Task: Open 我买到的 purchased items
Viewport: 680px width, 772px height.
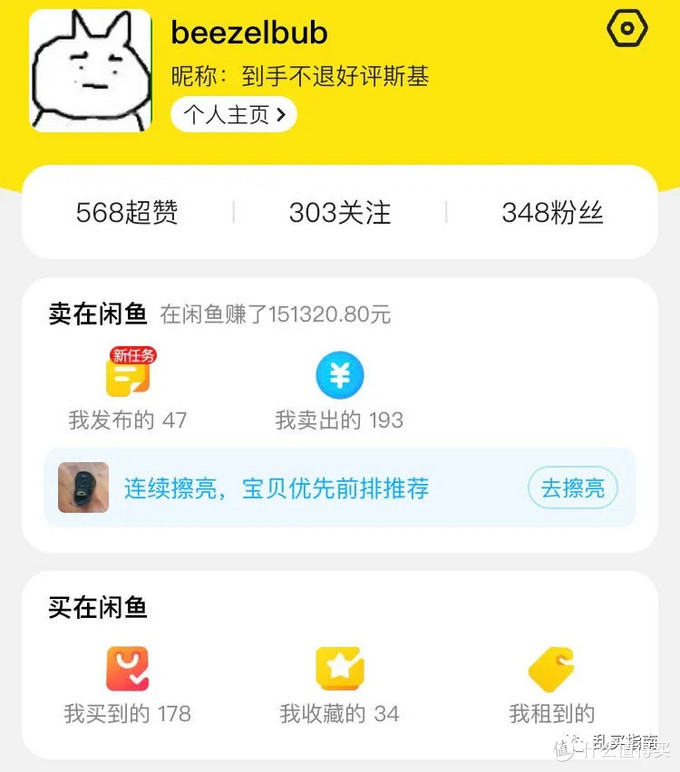Action: 127,687
